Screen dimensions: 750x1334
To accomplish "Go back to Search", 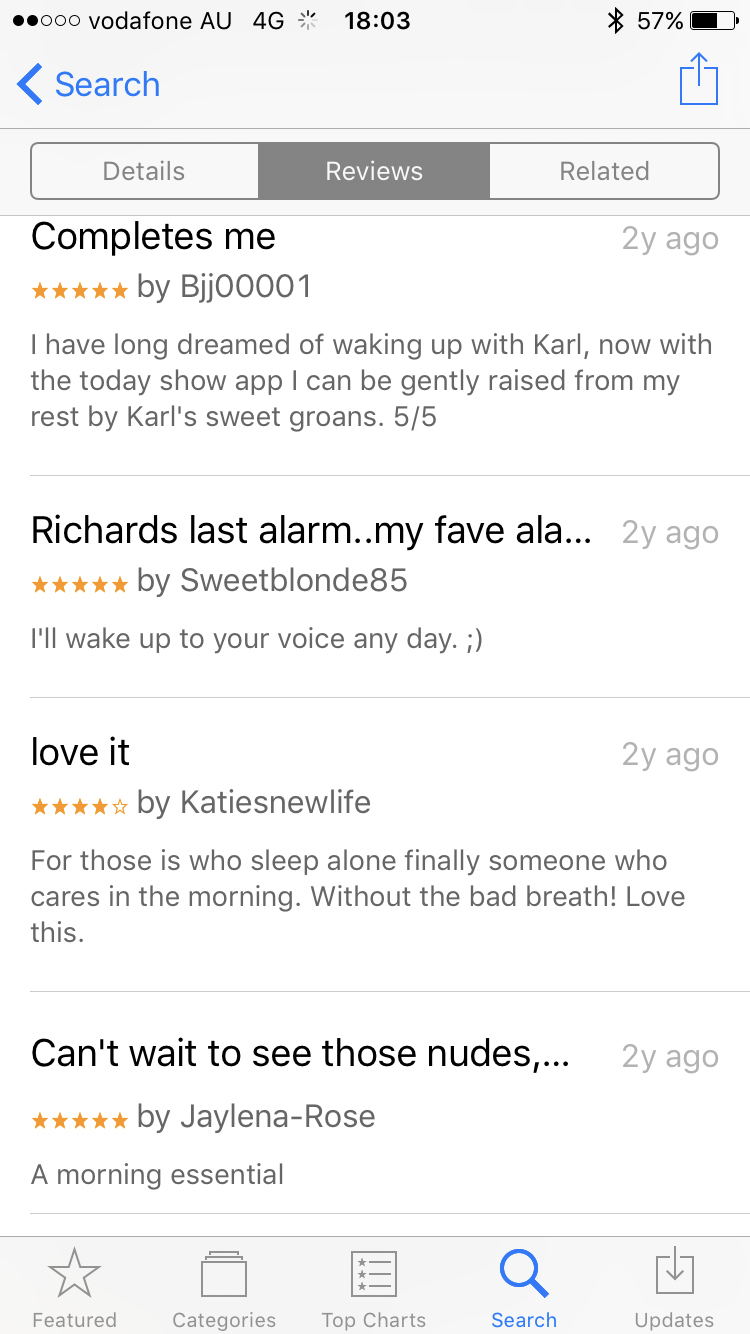I will (88, 84).
